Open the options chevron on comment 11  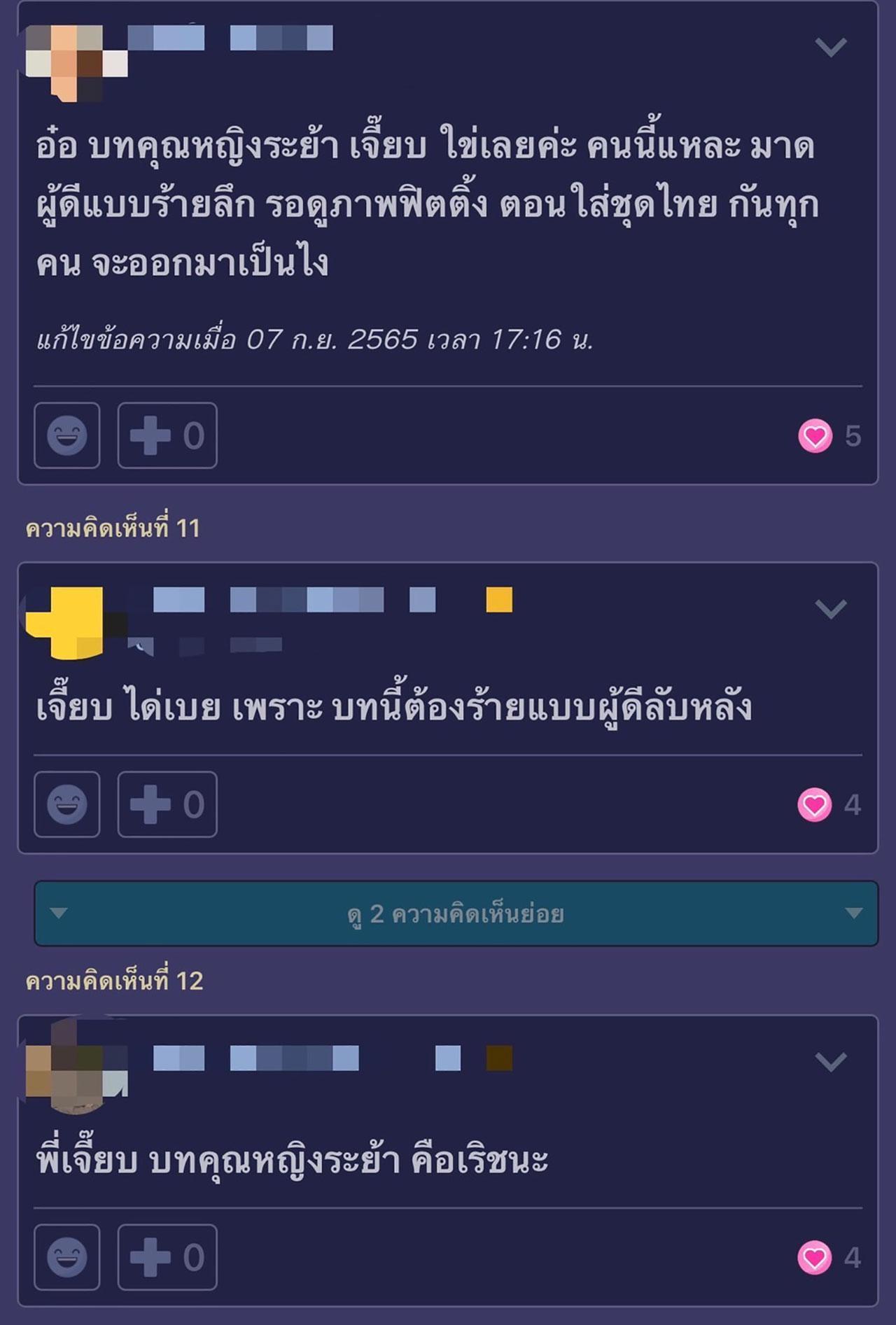[x=831, y=609]
